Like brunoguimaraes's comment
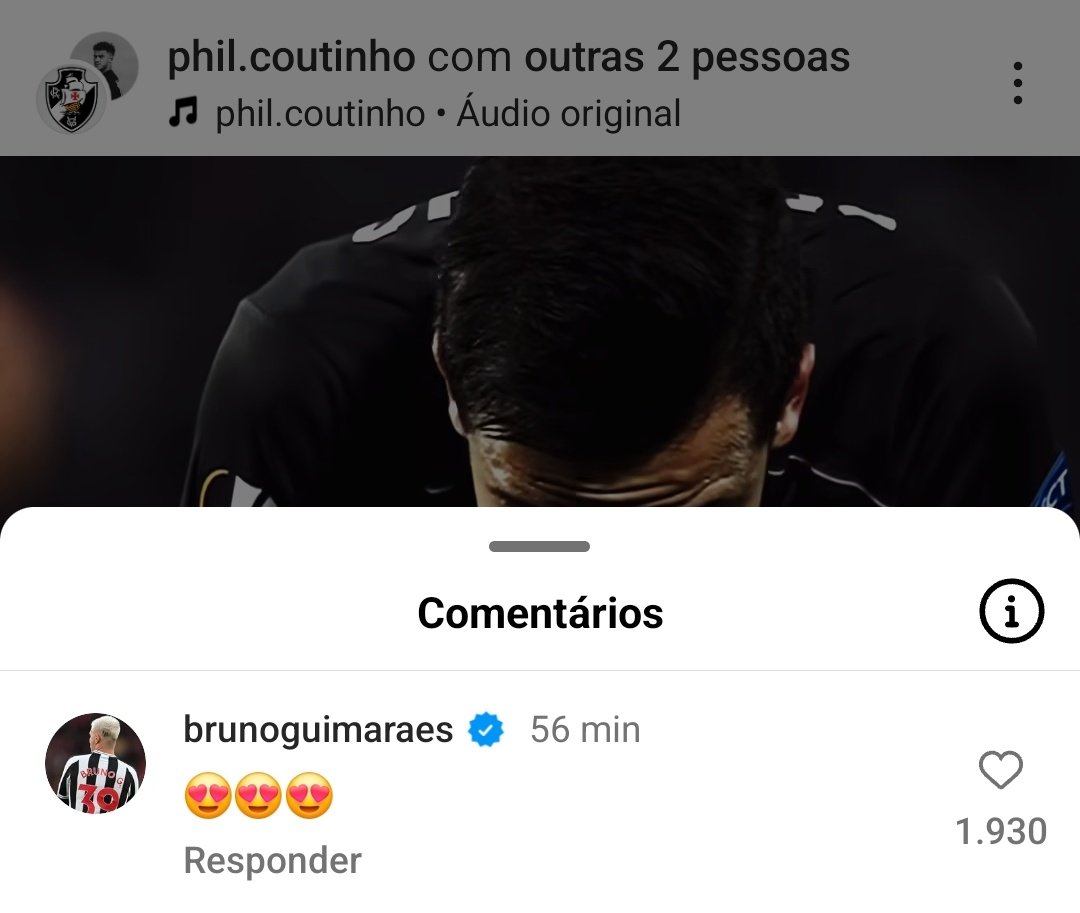 click(1000, 771)
